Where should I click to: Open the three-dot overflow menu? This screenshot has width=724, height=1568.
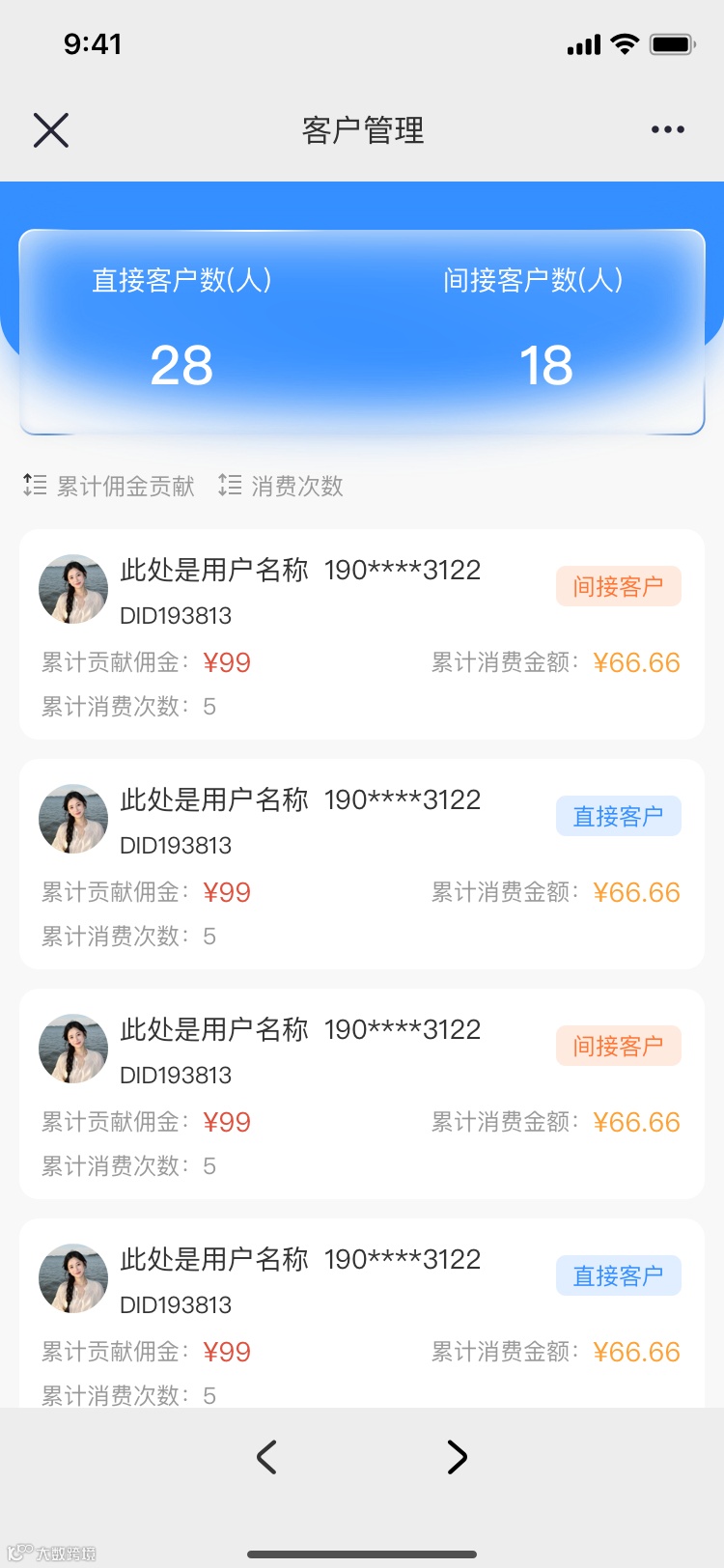pos(667,129)
